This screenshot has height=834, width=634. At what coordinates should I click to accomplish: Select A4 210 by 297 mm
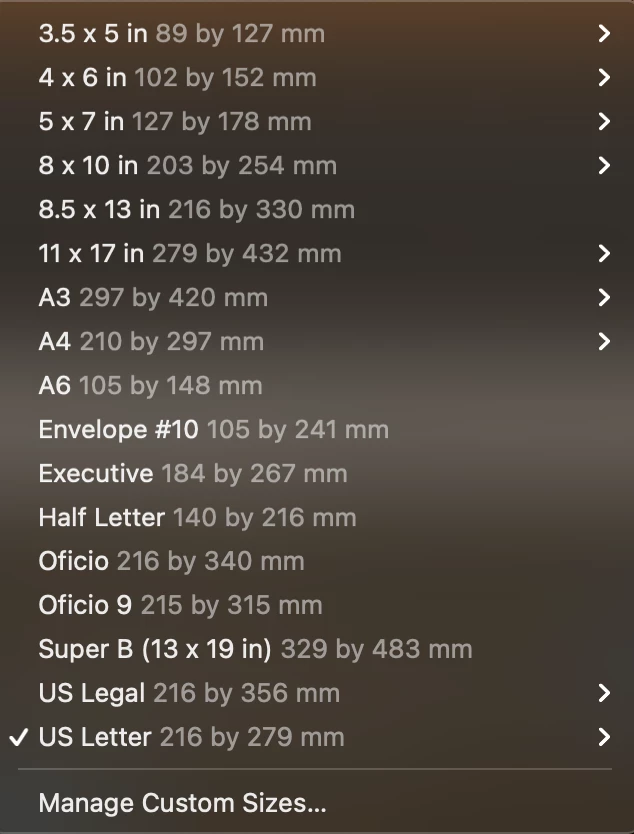tap(151, 342)
